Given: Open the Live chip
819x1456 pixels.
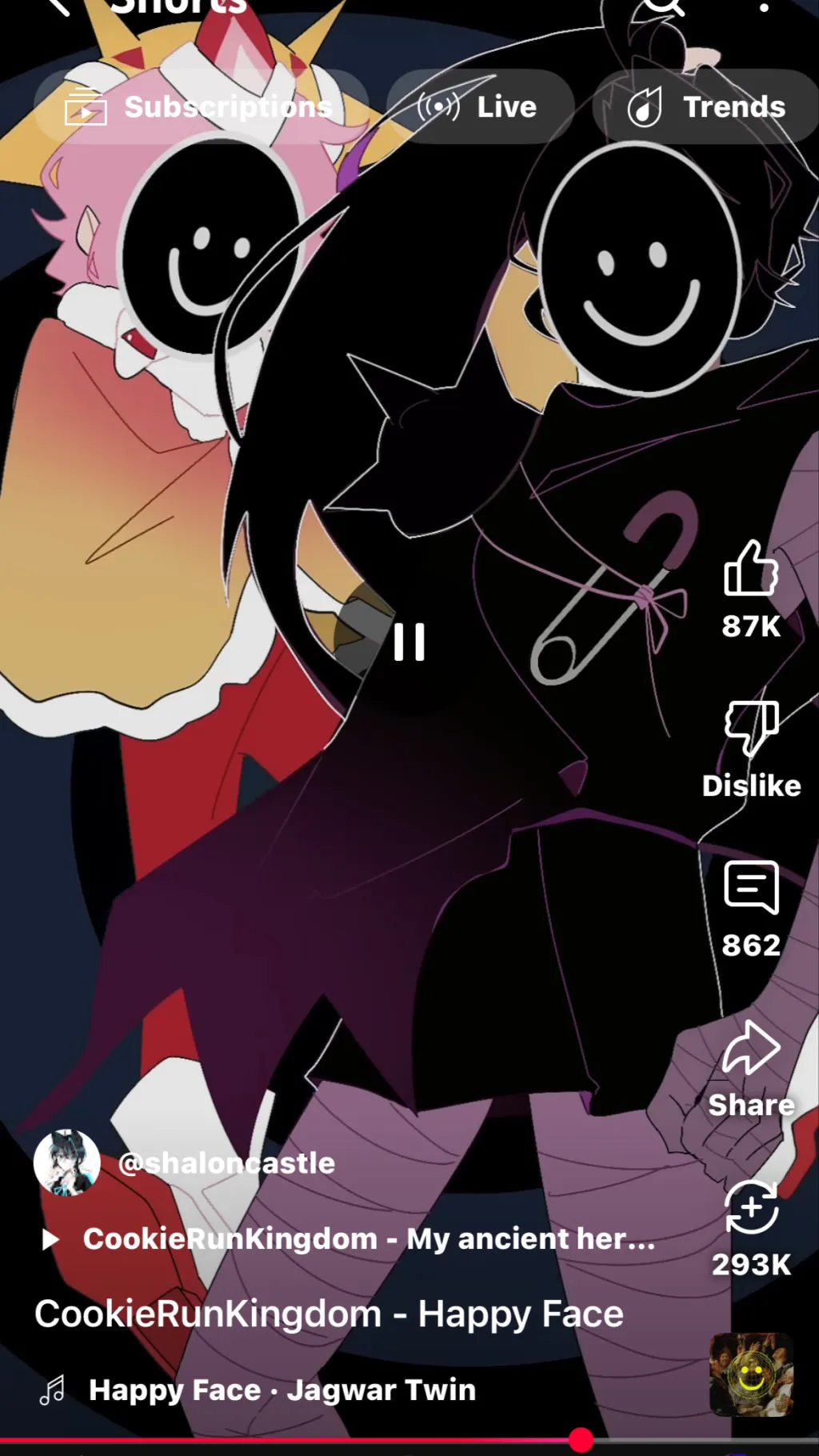Looking at the screenshot, I should [480, 106].
